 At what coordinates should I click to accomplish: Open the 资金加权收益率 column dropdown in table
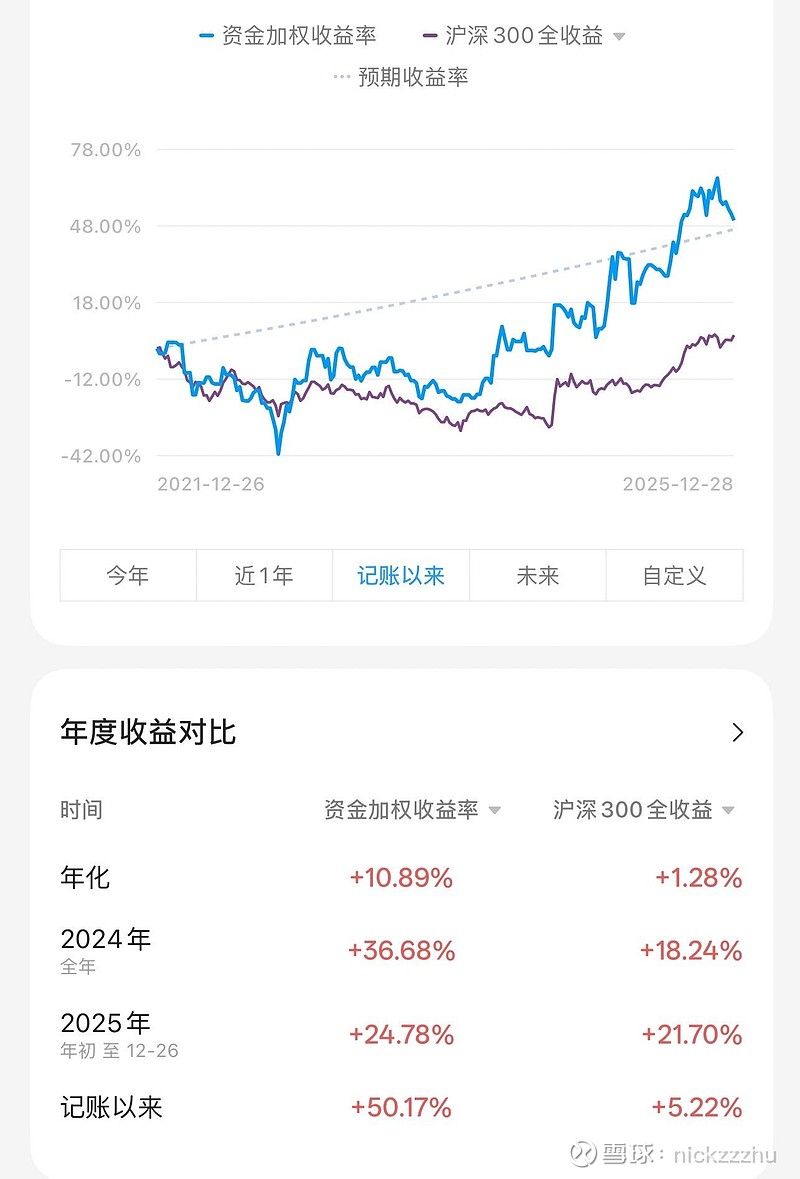495,811
